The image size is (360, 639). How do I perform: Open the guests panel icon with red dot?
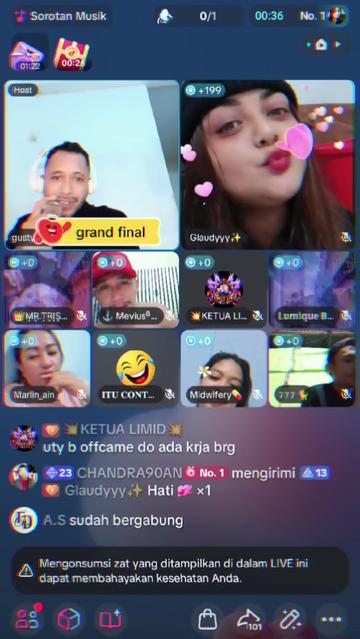(x=28, y=619)
